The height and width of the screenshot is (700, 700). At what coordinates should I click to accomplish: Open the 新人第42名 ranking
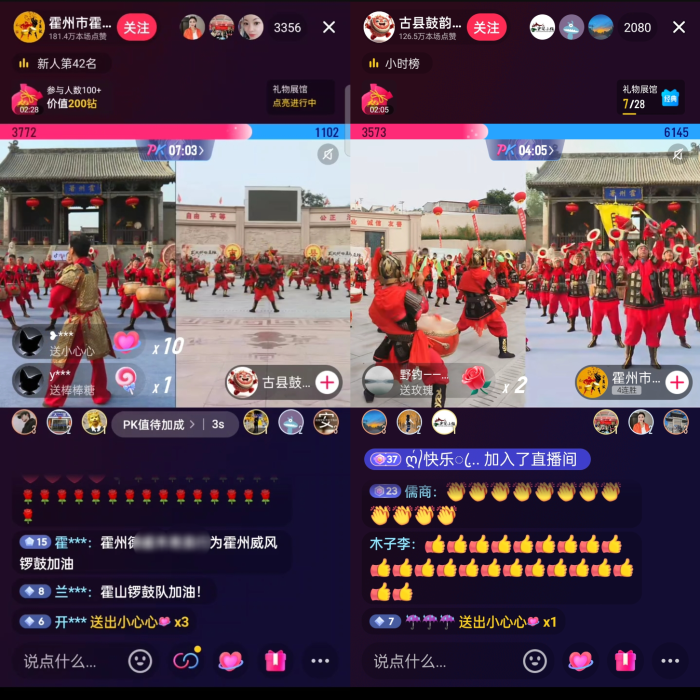click(x=60, y=63)
